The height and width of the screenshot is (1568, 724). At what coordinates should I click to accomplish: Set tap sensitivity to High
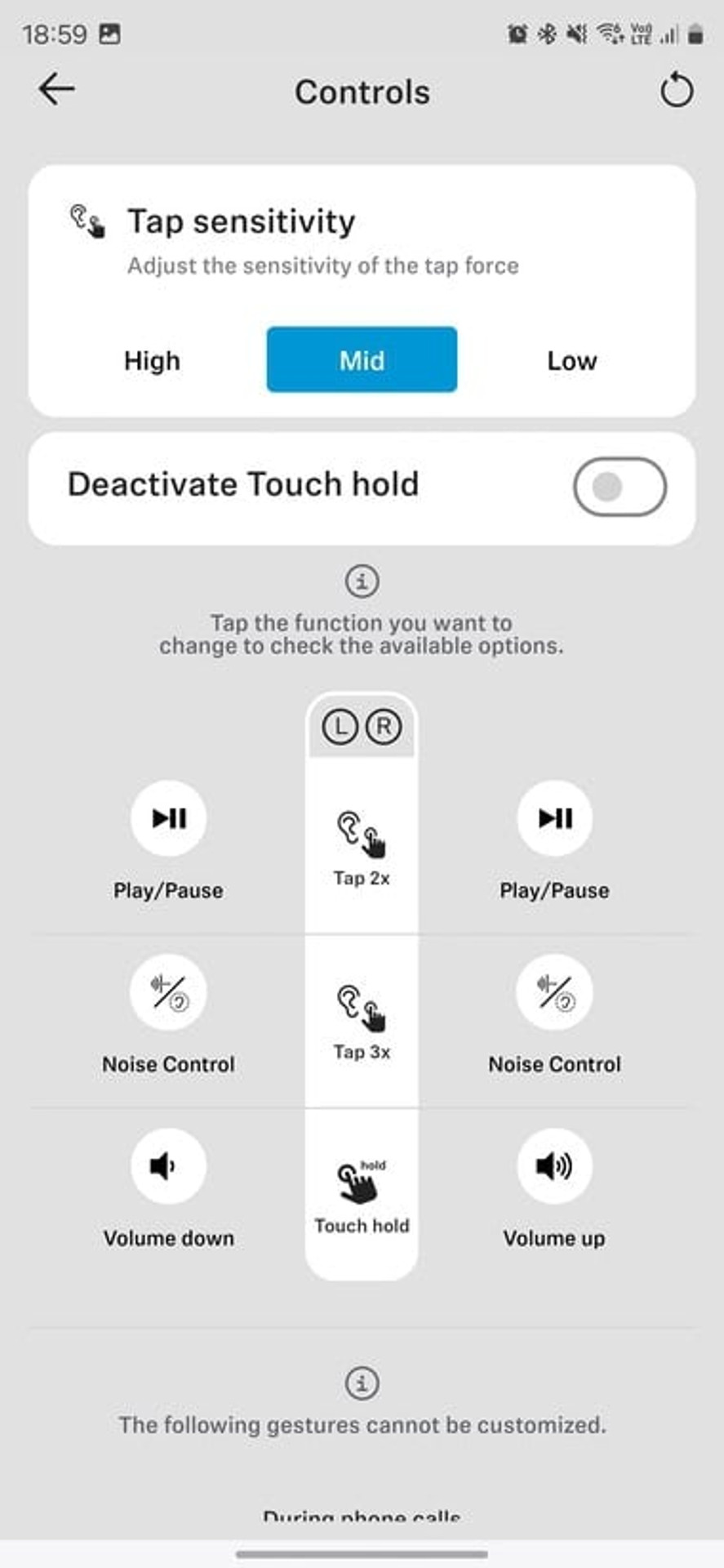(152, 360)
